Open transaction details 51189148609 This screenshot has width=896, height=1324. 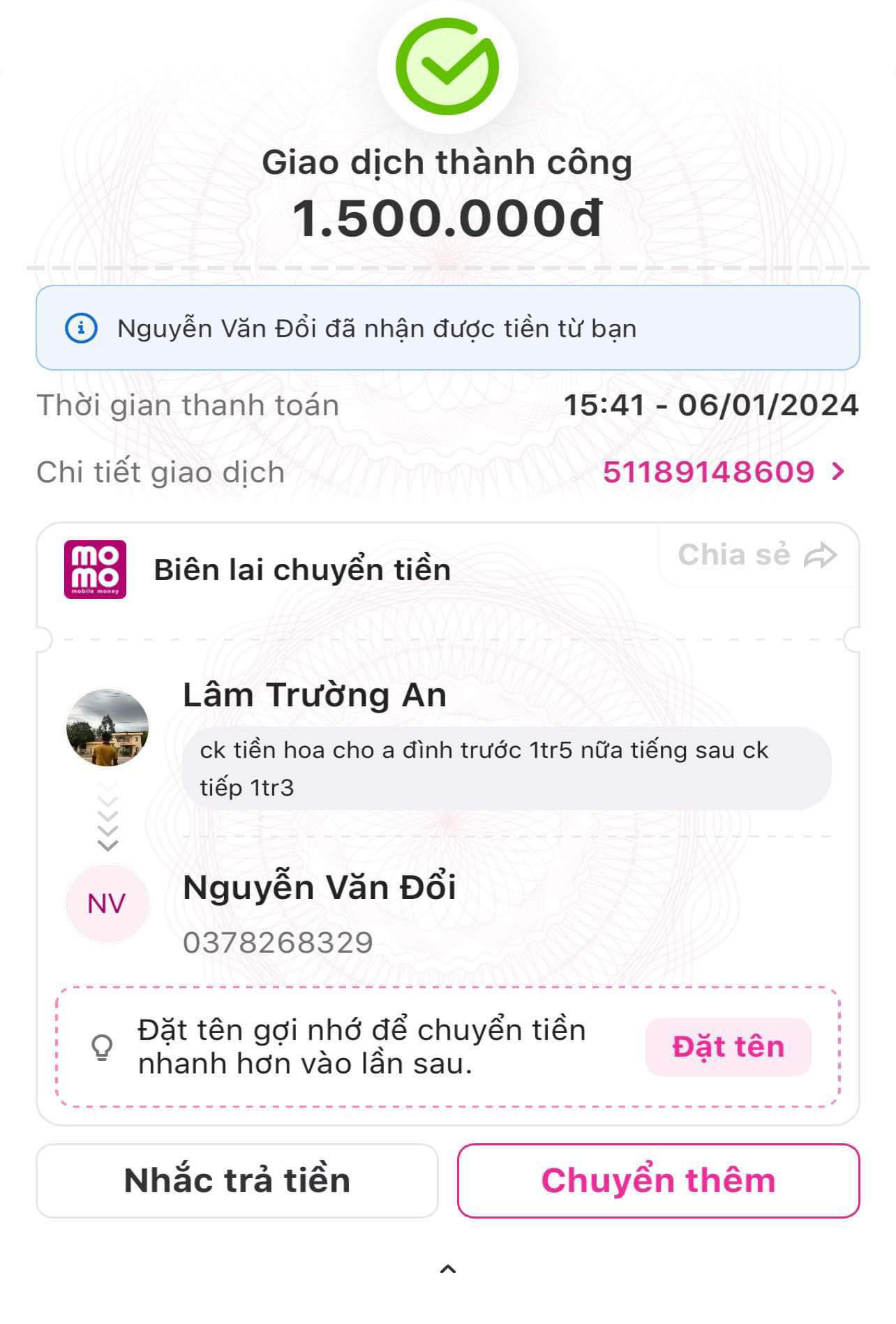(x=723, y=473)
